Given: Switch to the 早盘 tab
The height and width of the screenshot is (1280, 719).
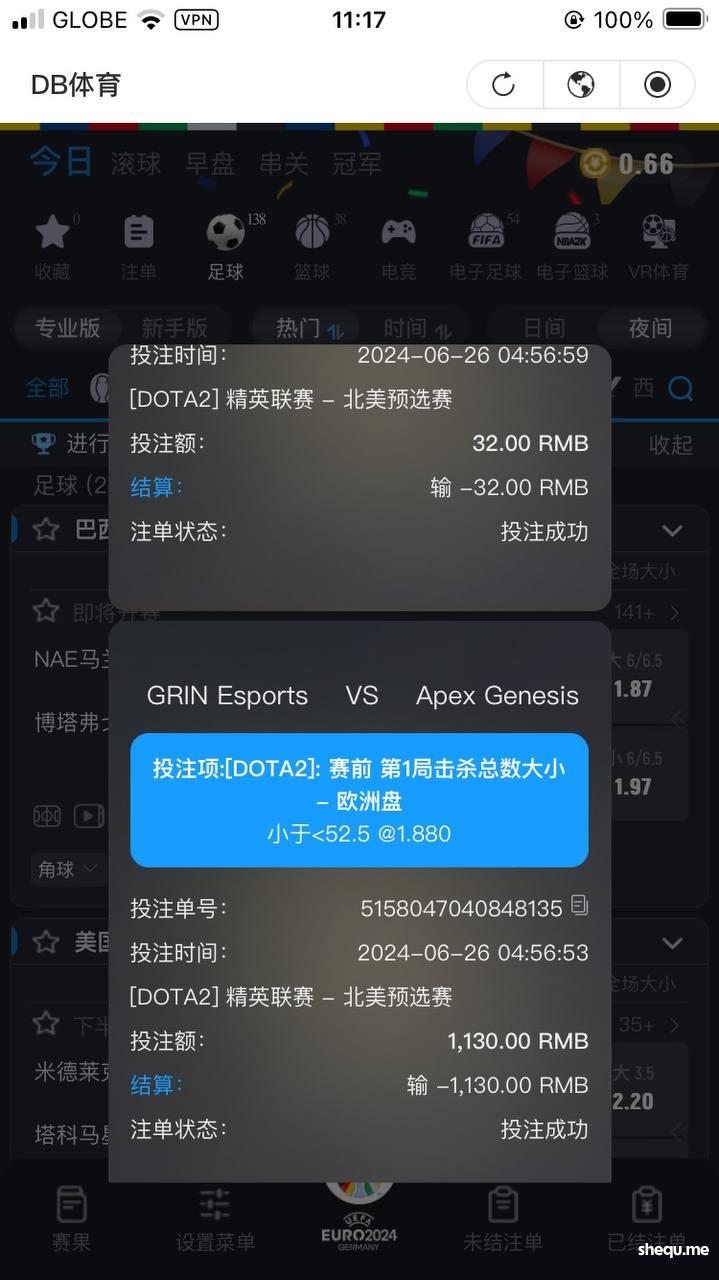Looking at the screenshot, I should pos(210,164).
